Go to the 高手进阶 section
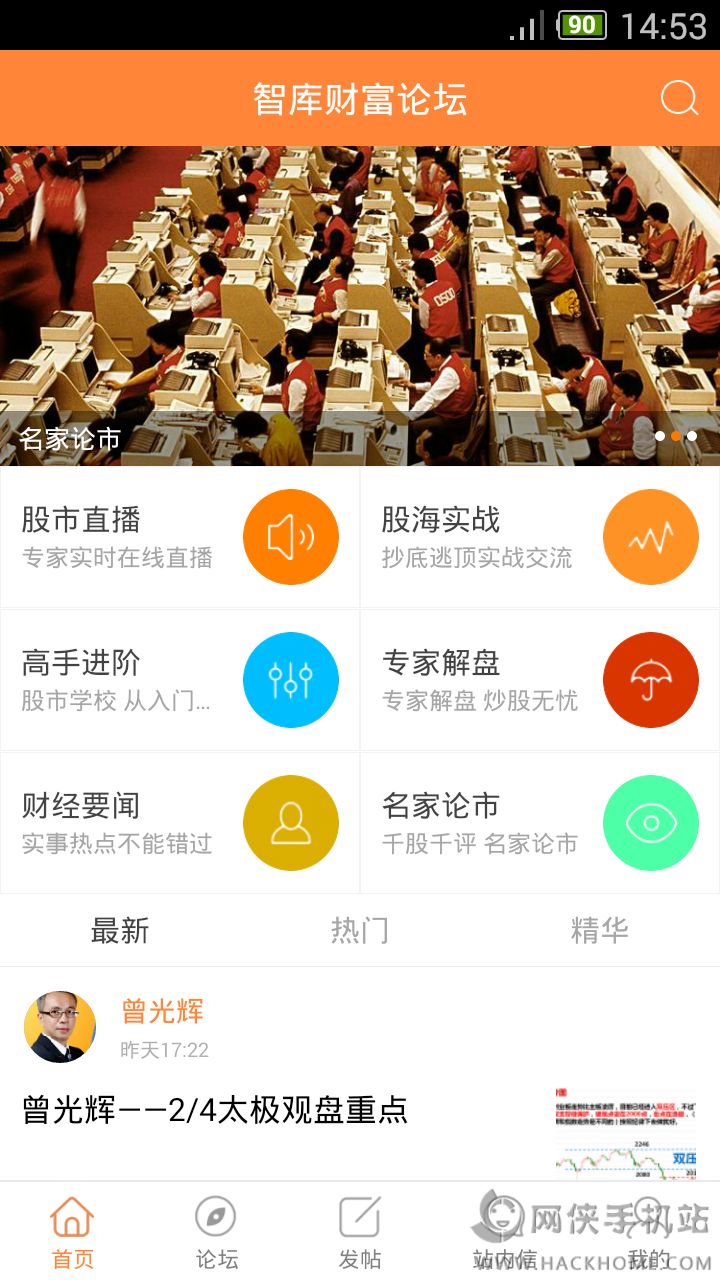This screenshot has width=720, height=1280. (180, 680)
